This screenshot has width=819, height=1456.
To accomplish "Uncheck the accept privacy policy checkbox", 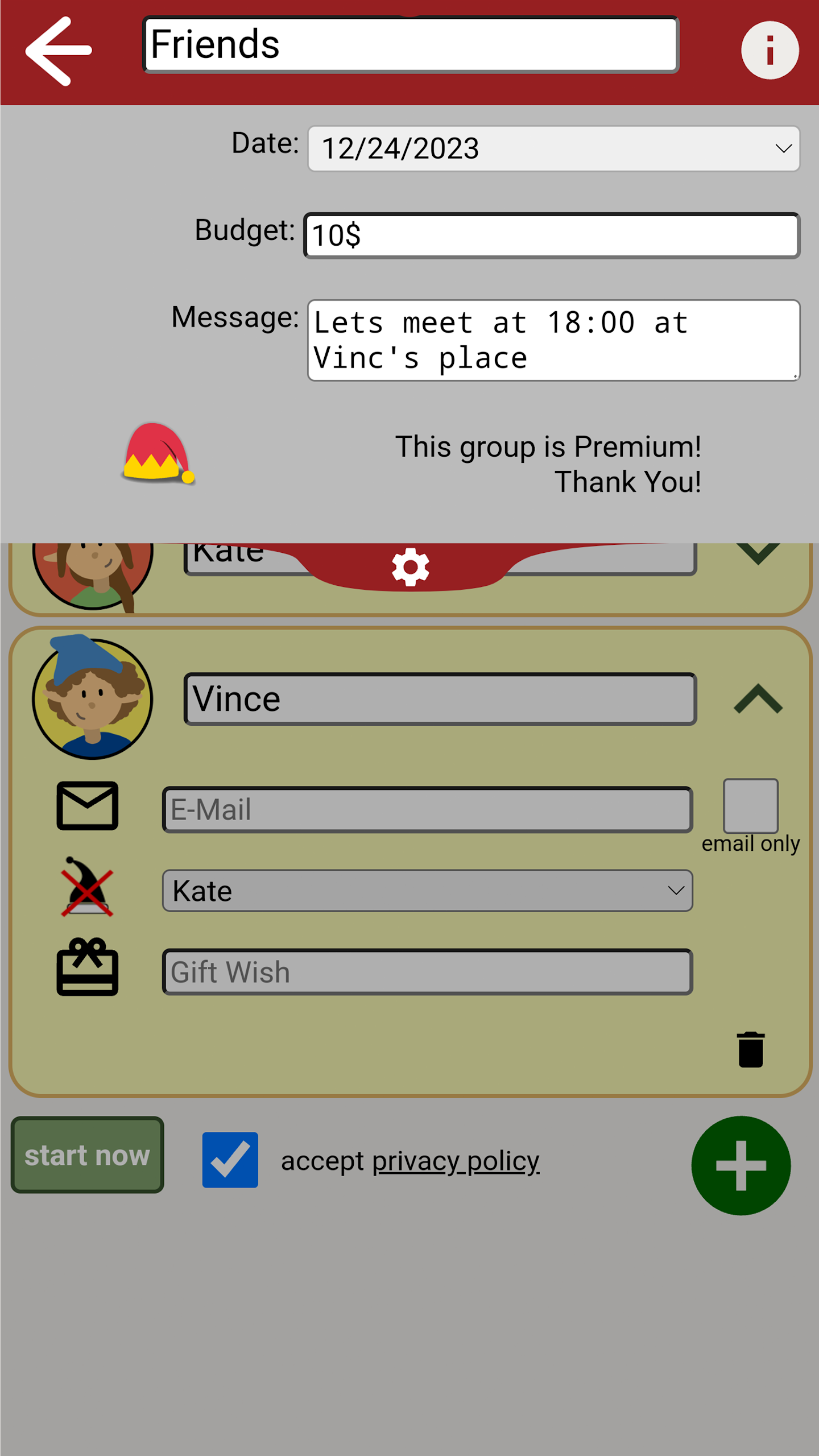I will (230, 1160).
